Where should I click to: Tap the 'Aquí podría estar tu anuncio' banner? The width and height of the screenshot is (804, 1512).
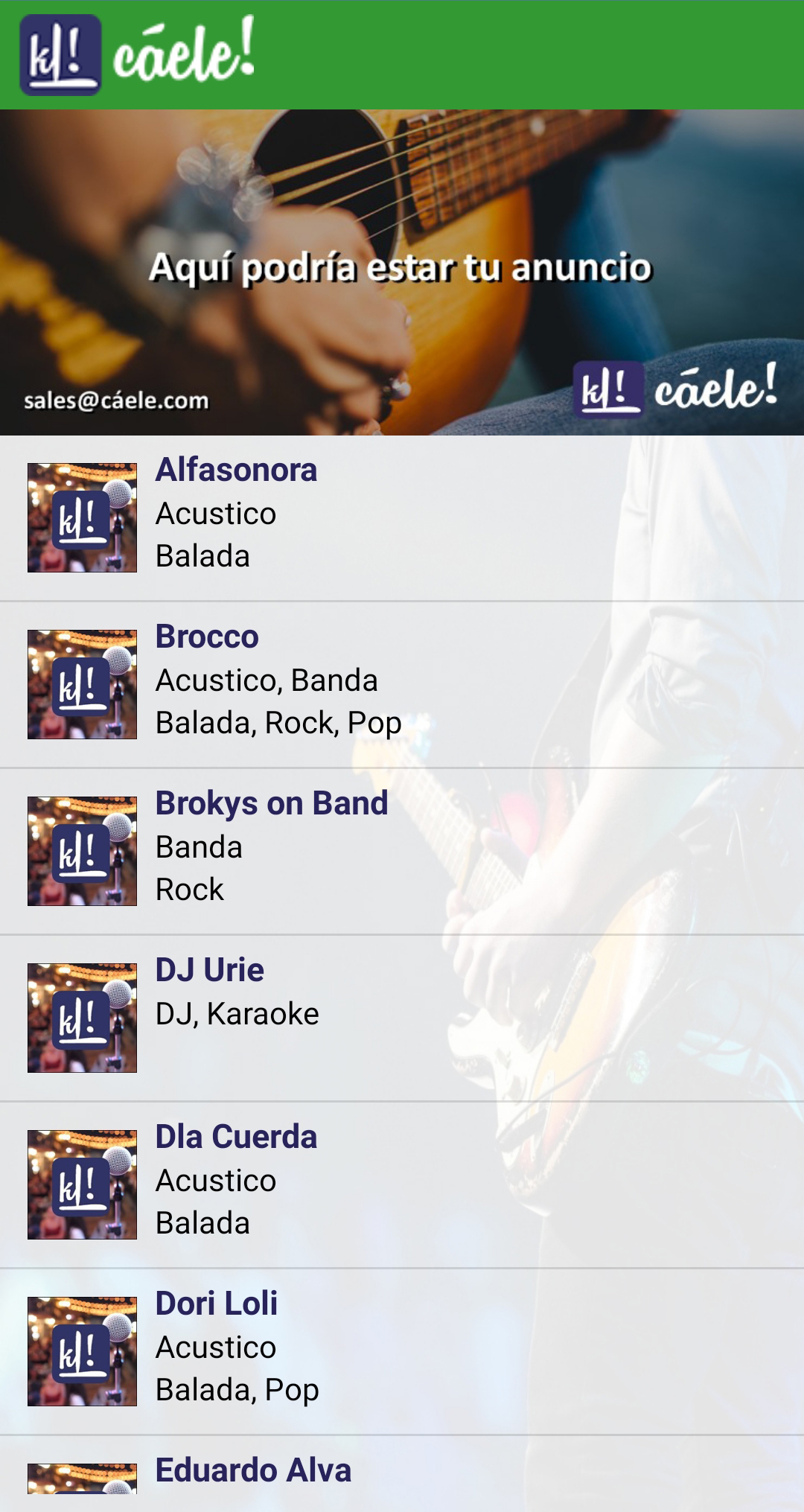tap(402, 272)
